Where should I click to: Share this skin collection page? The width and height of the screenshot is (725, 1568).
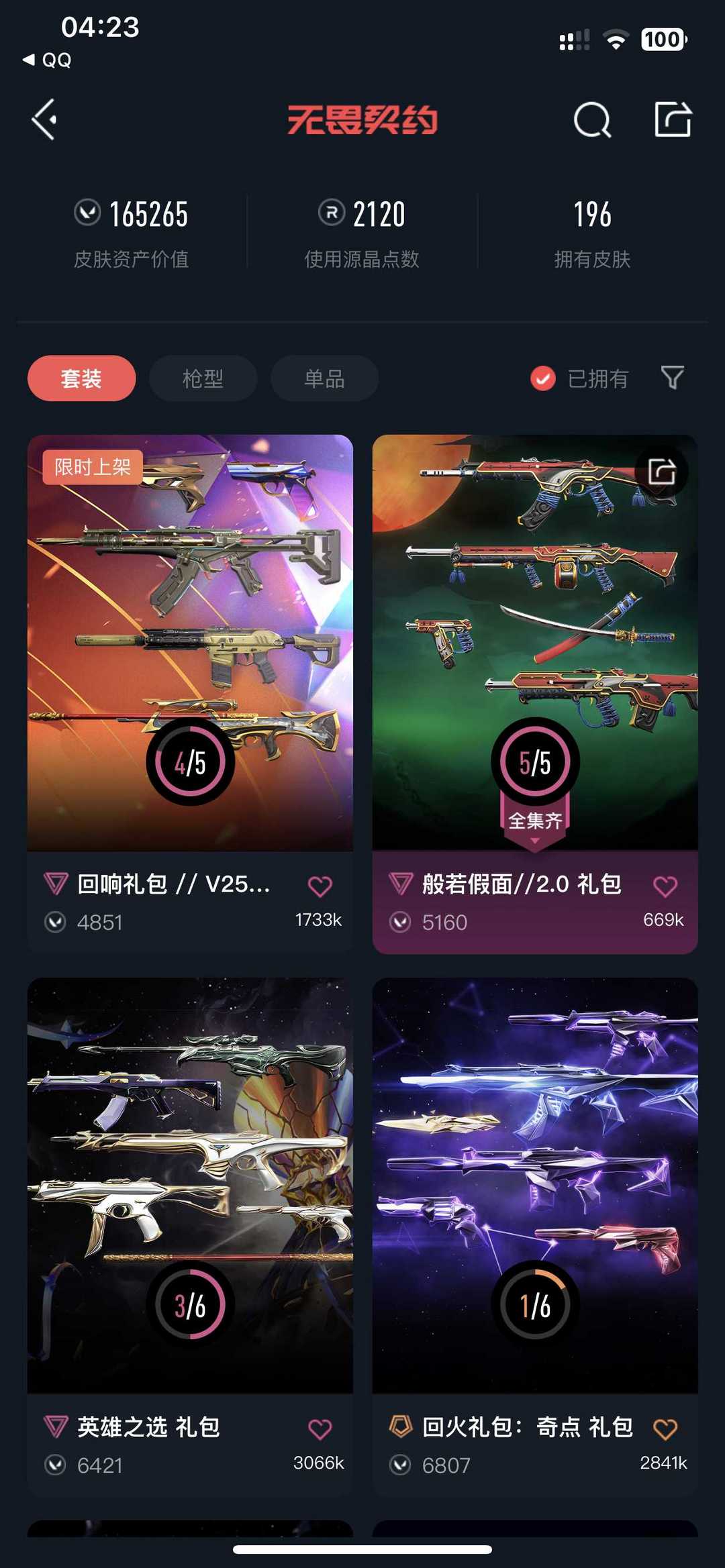pyautogui.click(x=673, y=120)
